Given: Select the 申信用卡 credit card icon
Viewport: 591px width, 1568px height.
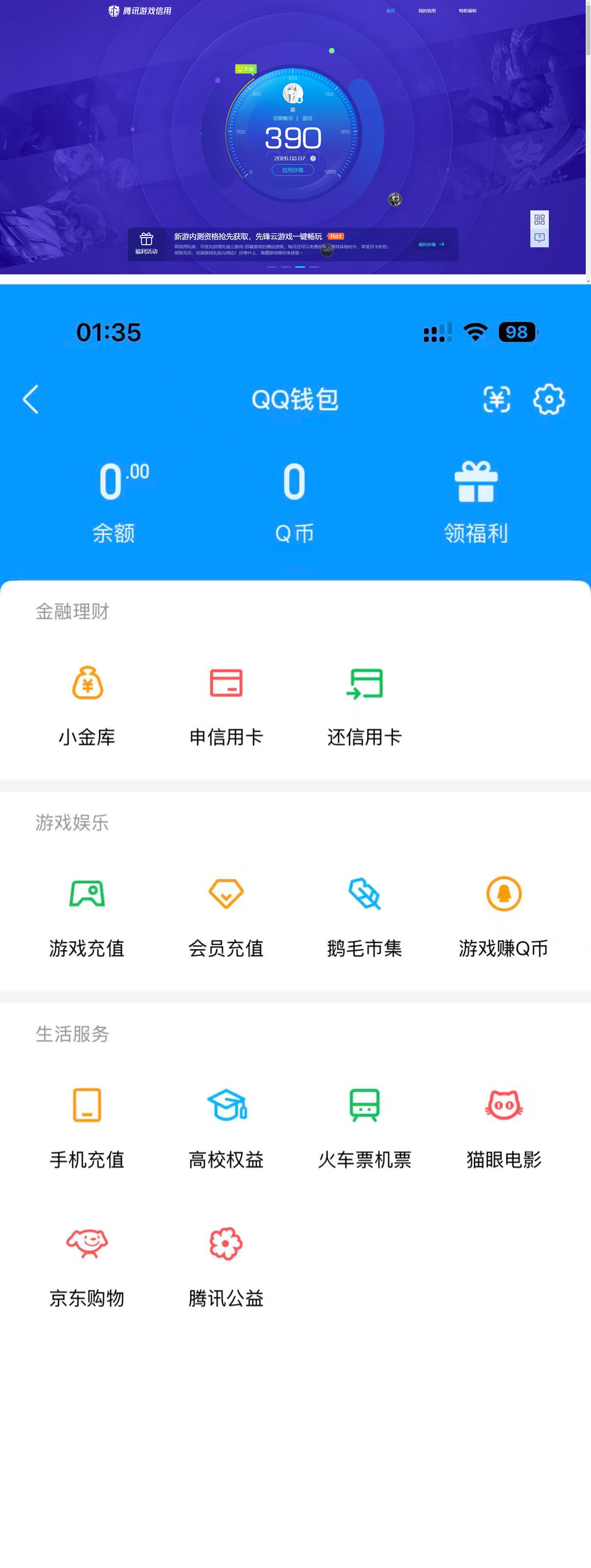Looking at the screenshot, I should (x=225, y=683).
